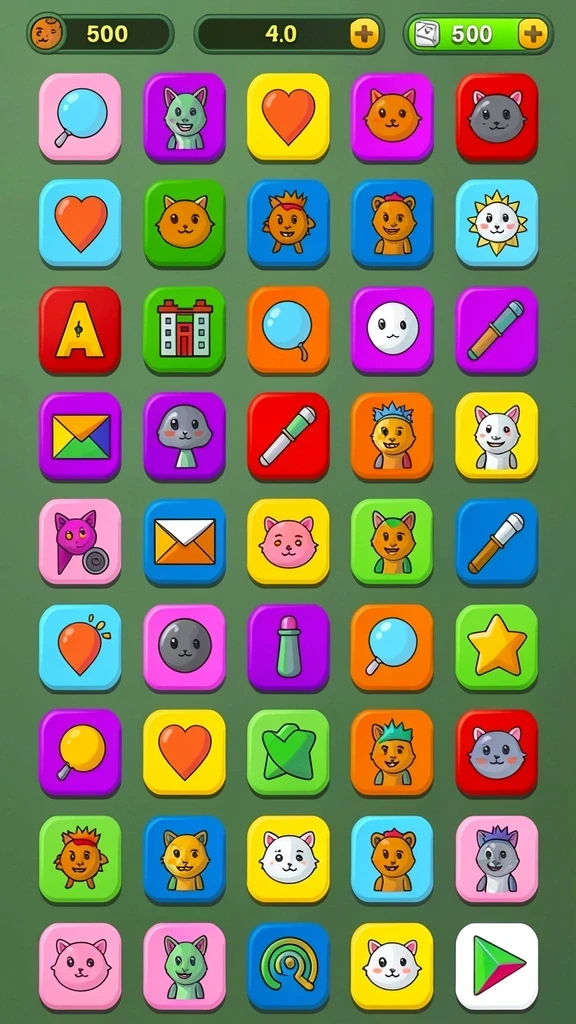Tap the orange envelope on blue tile
Screen dimensions: 576x1024
(x=184, y=543)
